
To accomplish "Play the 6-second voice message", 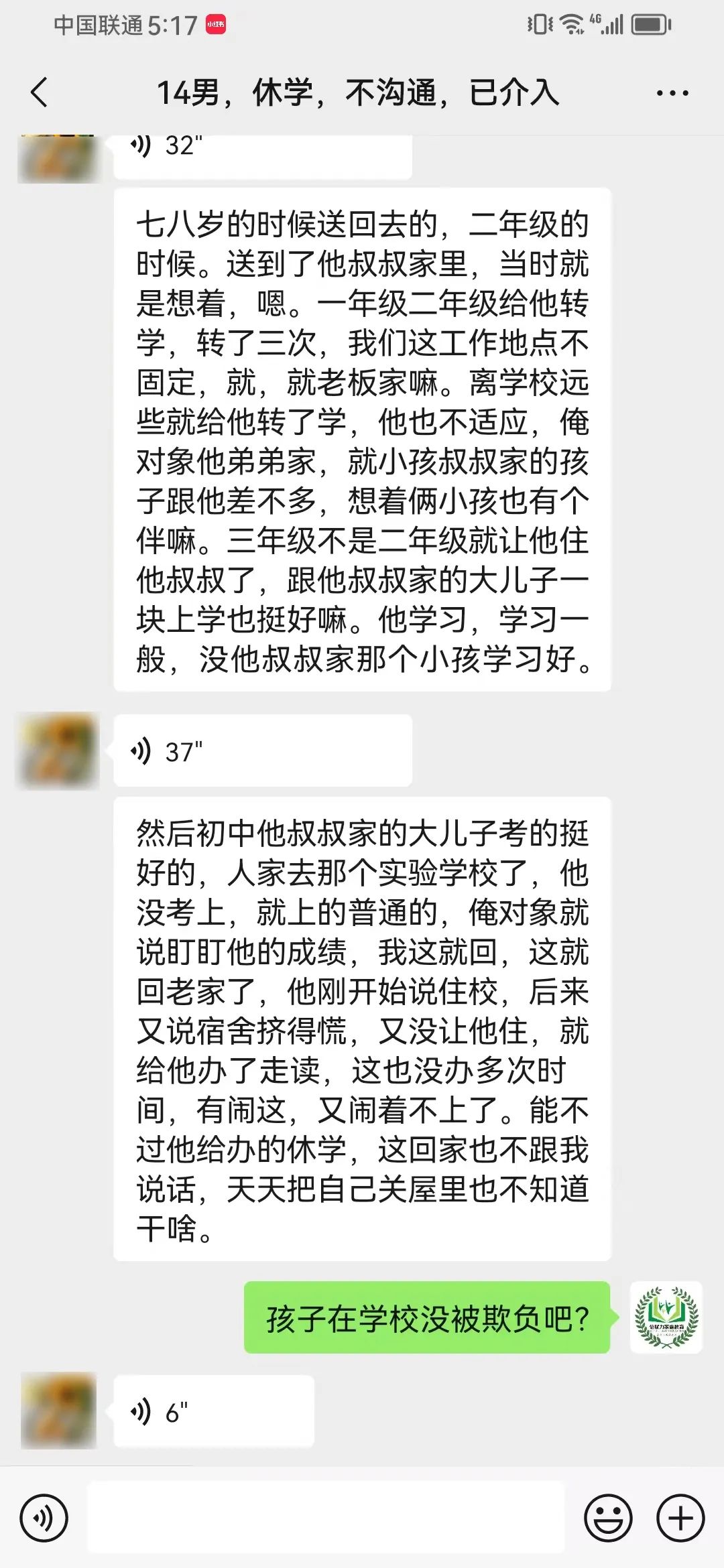I will 214,1412.
